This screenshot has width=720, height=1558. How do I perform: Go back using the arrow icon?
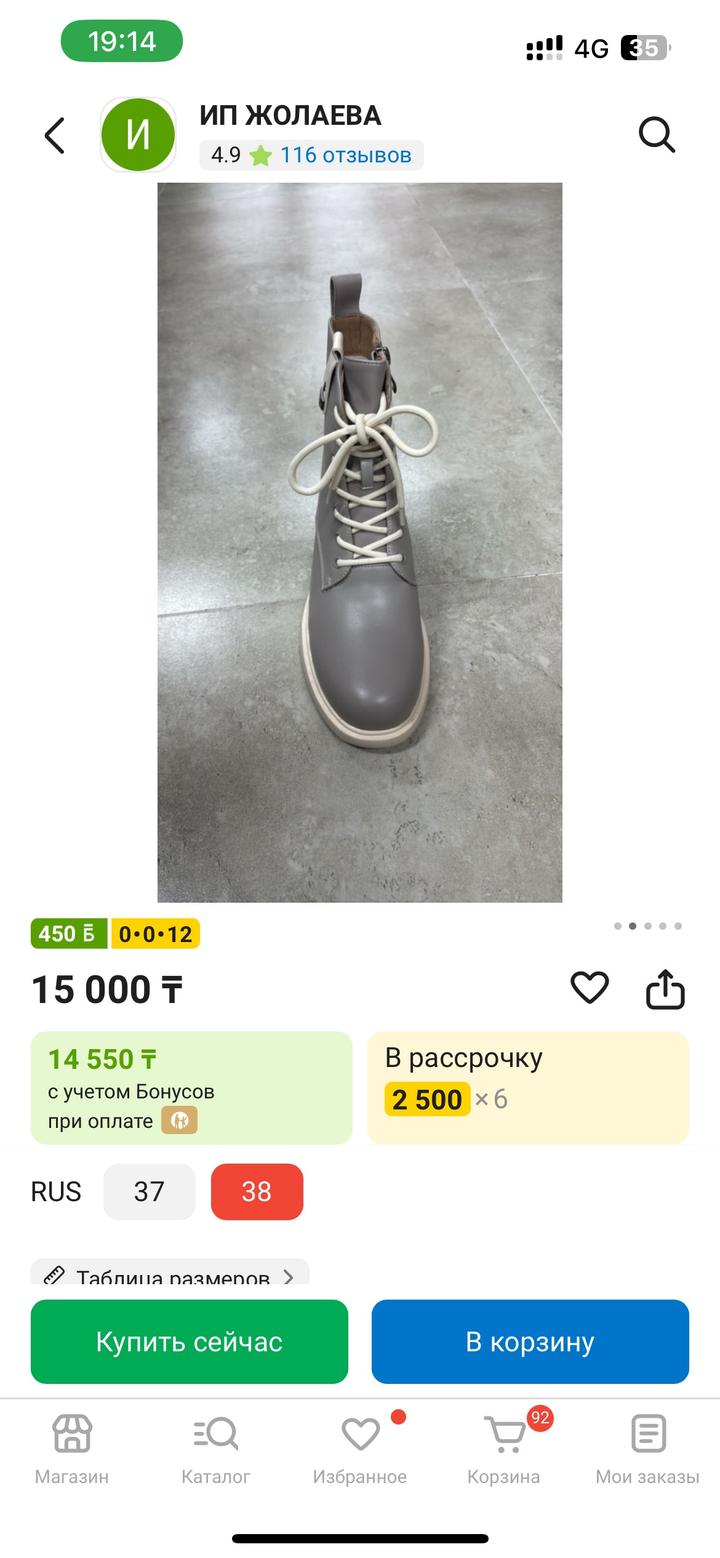(x=55, y=136)
